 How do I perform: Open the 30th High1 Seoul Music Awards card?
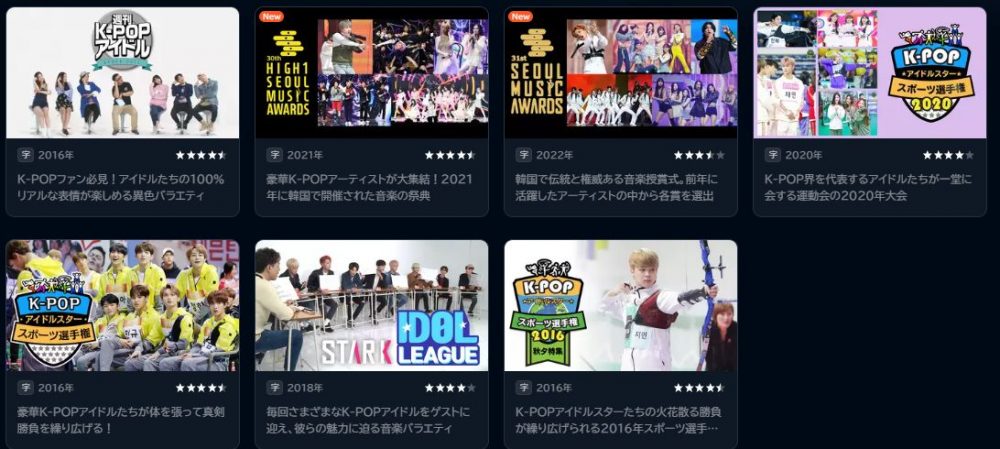click(371, 75)
